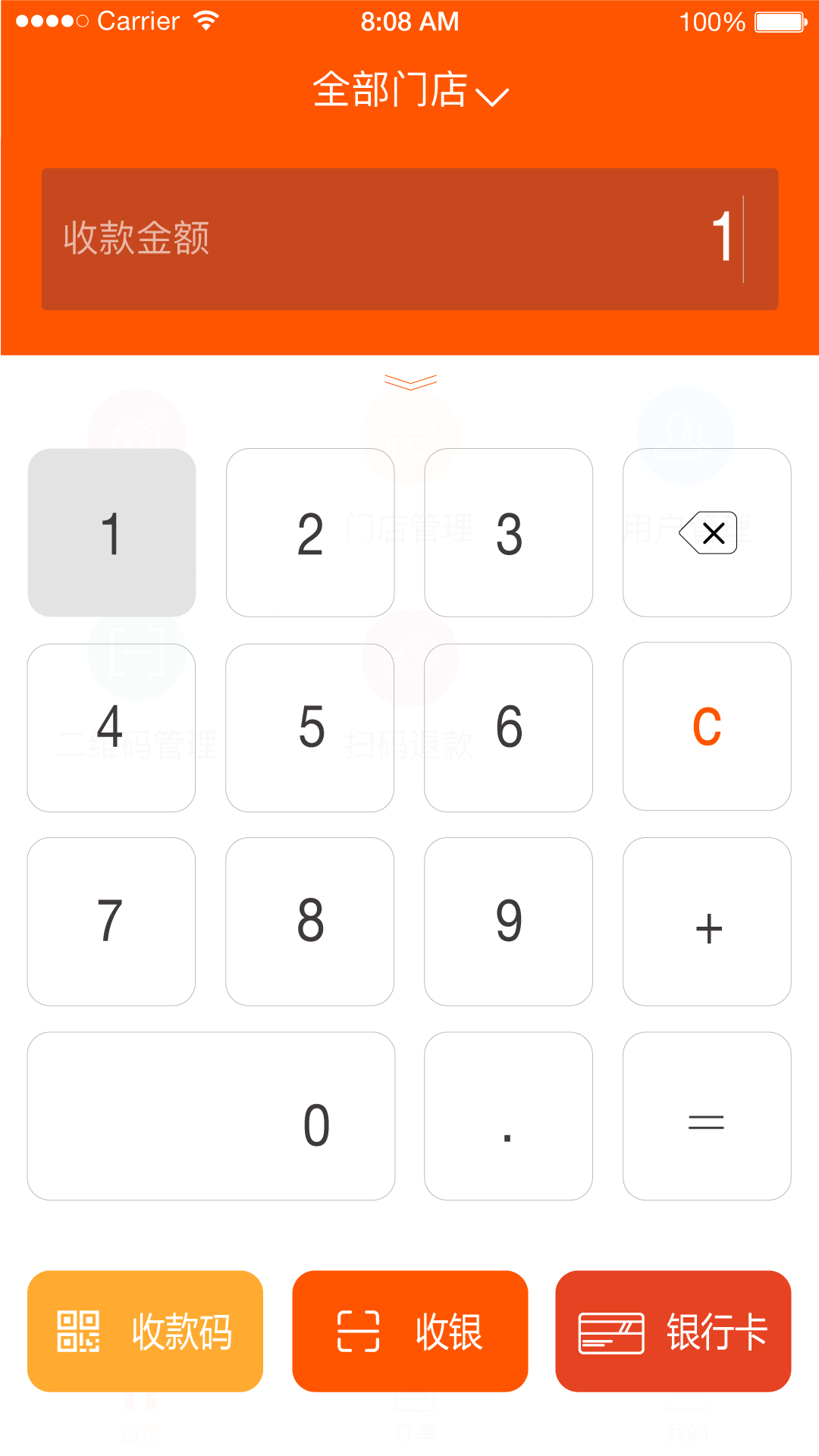Screen dimensions: 819x1456
Task: Tap the 收银 checkout button
Action: [x=409, y=1332]
